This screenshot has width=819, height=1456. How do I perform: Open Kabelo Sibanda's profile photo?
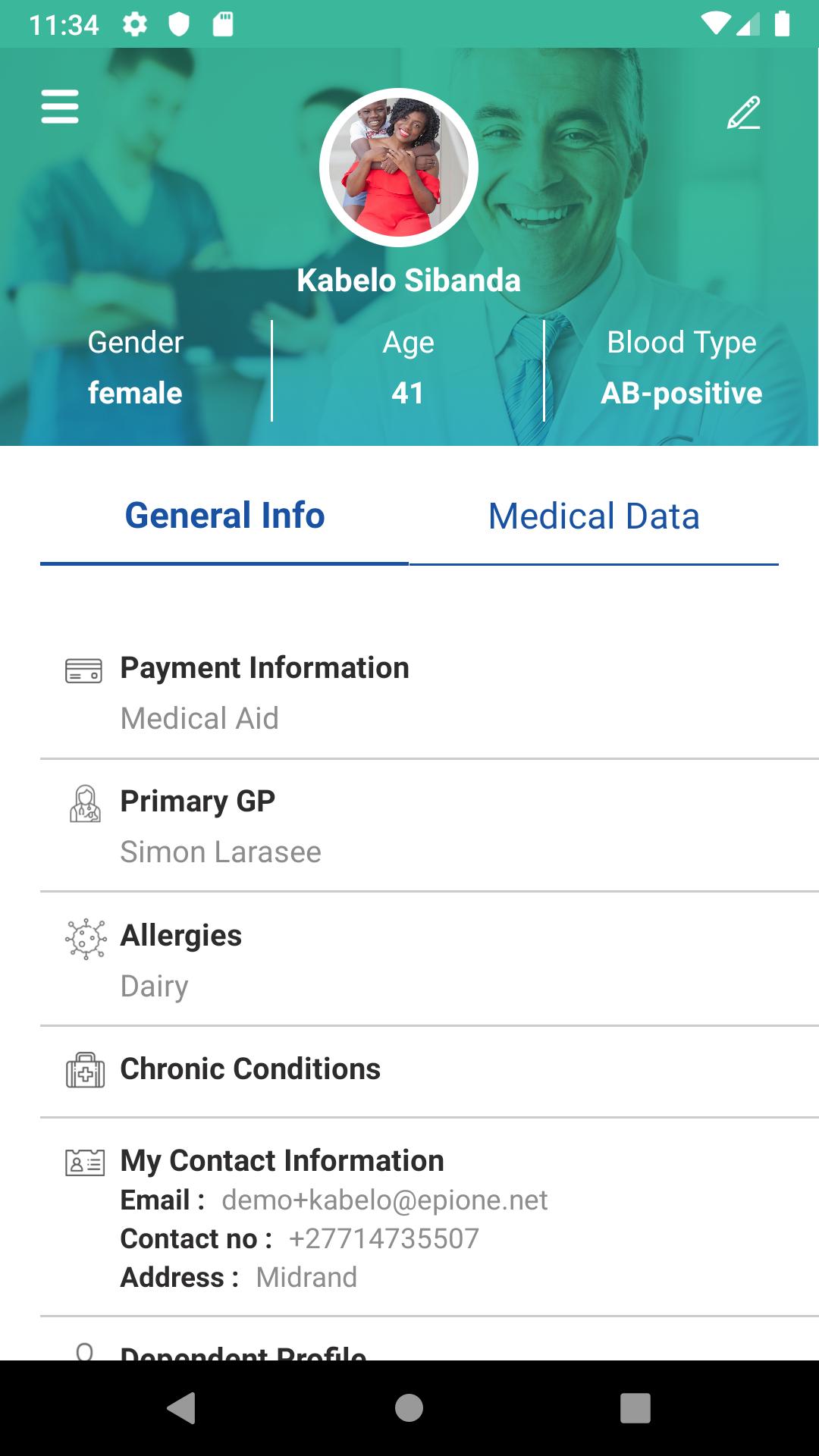coord(399,168)
